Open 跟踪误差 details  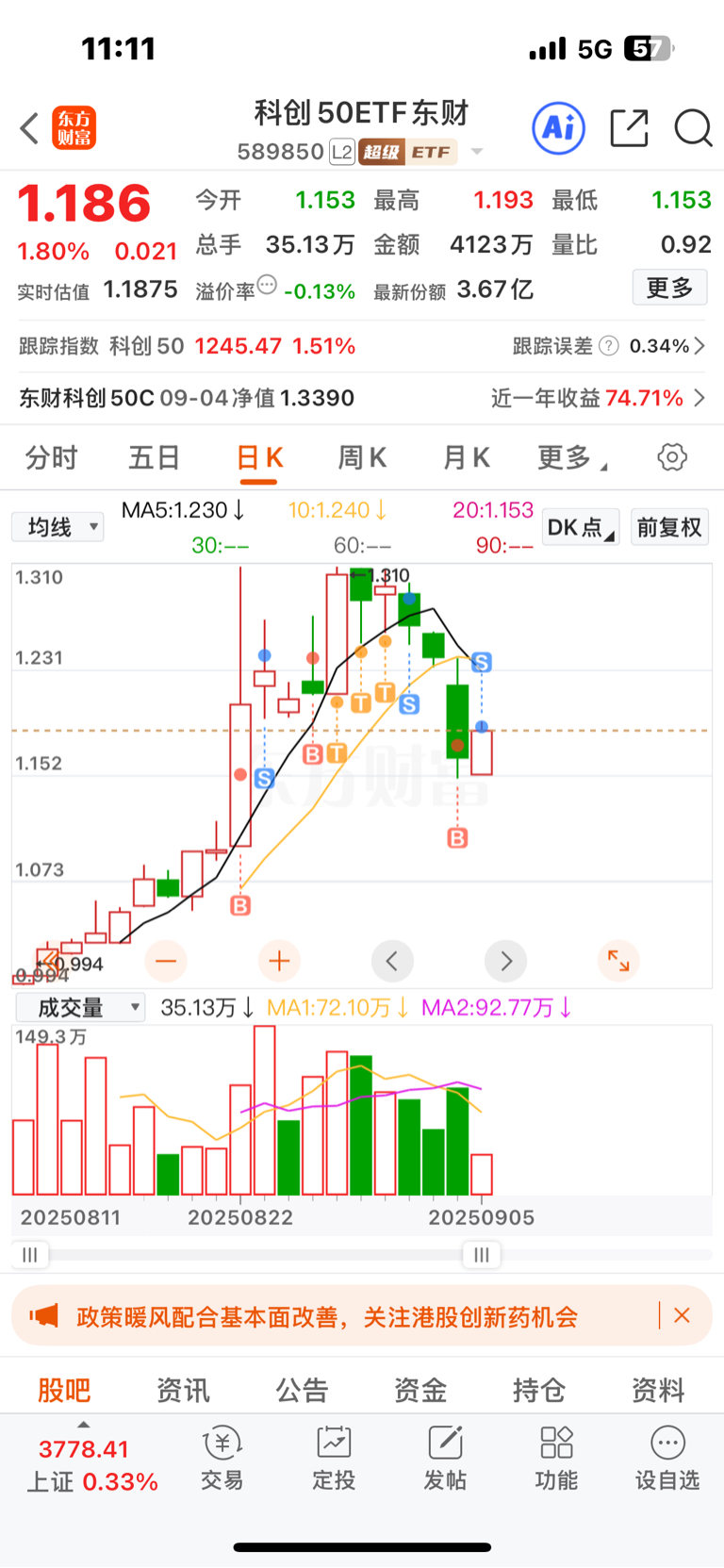608,346
